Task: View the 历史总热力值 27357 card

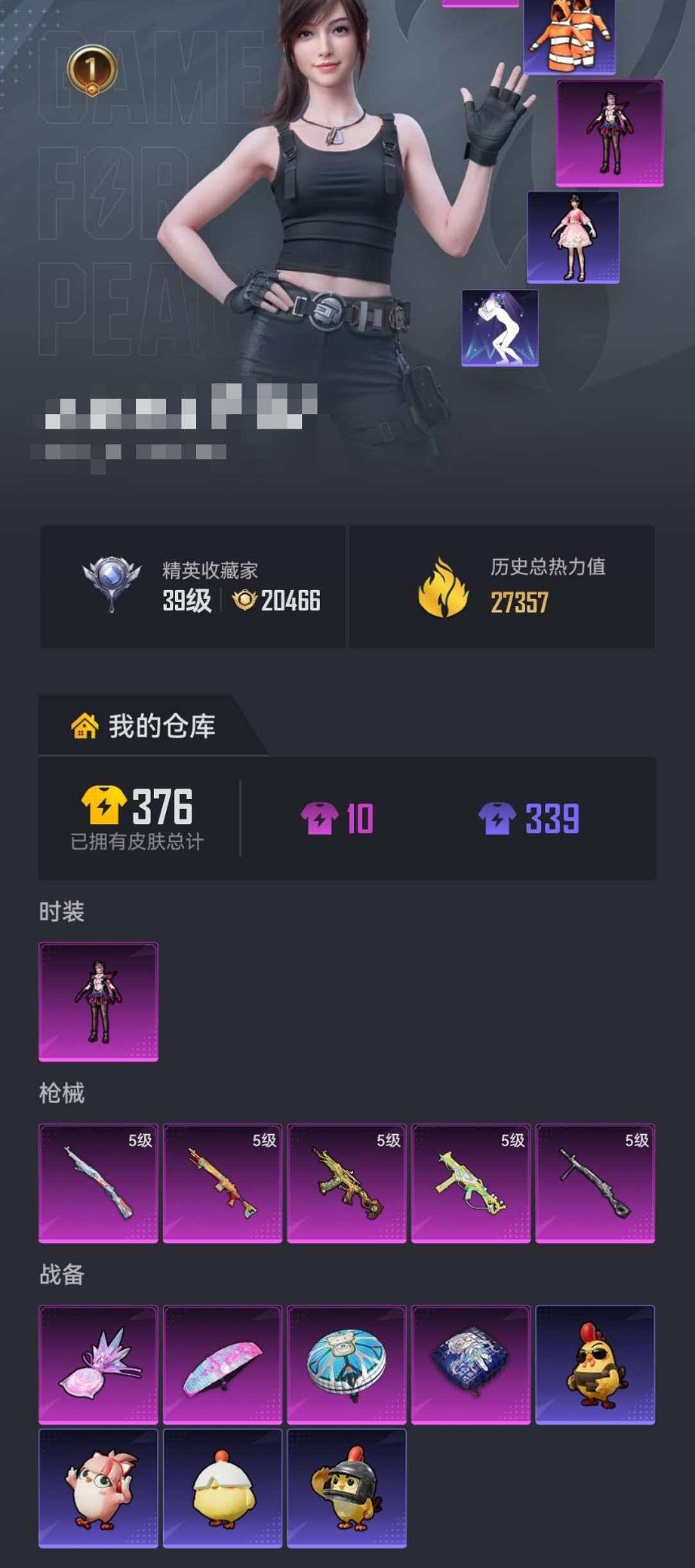Action: (x=502, y=587)
